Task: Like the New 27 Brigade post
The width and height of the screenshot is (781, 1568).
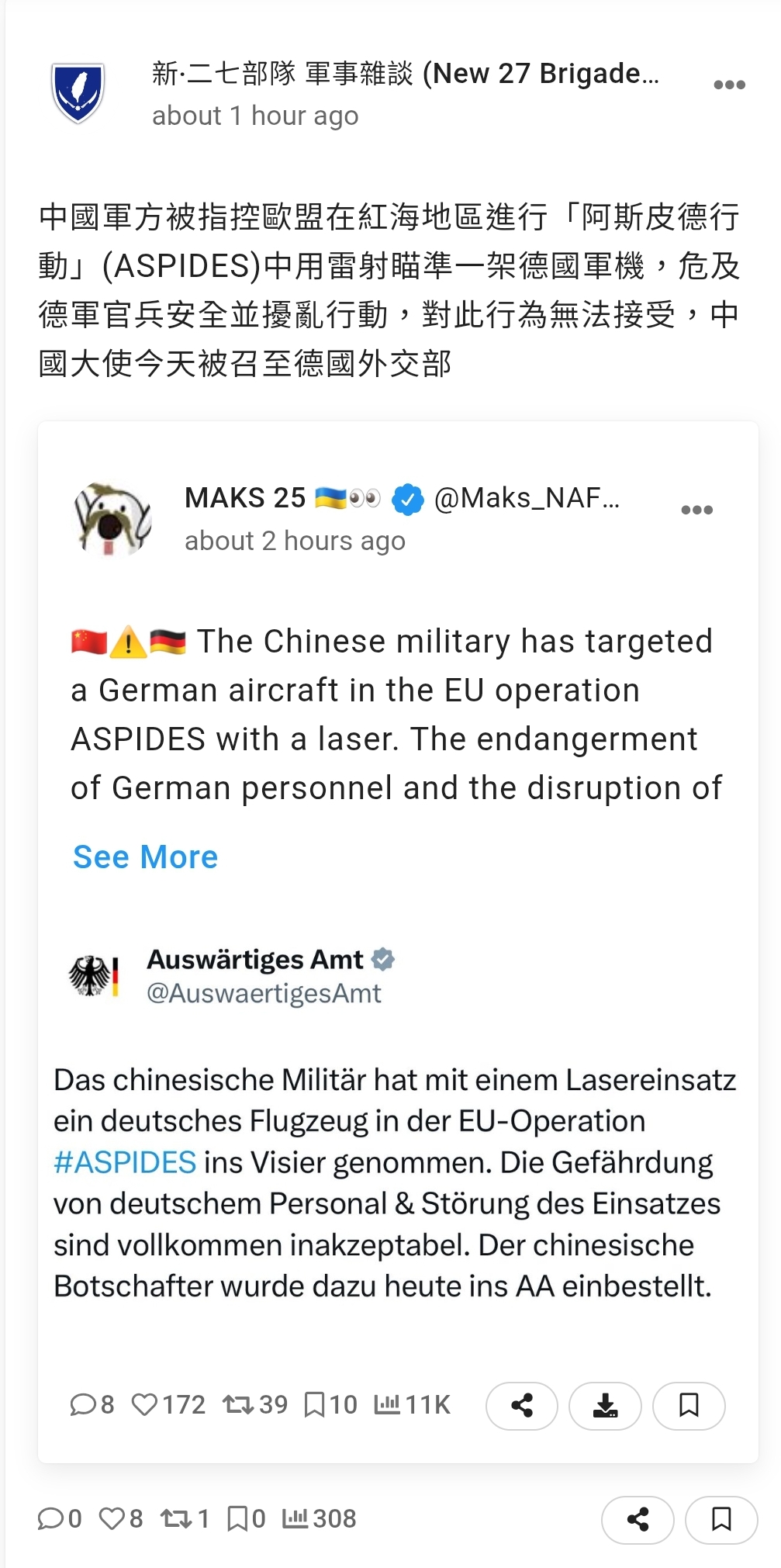Action: (121, 1518)
